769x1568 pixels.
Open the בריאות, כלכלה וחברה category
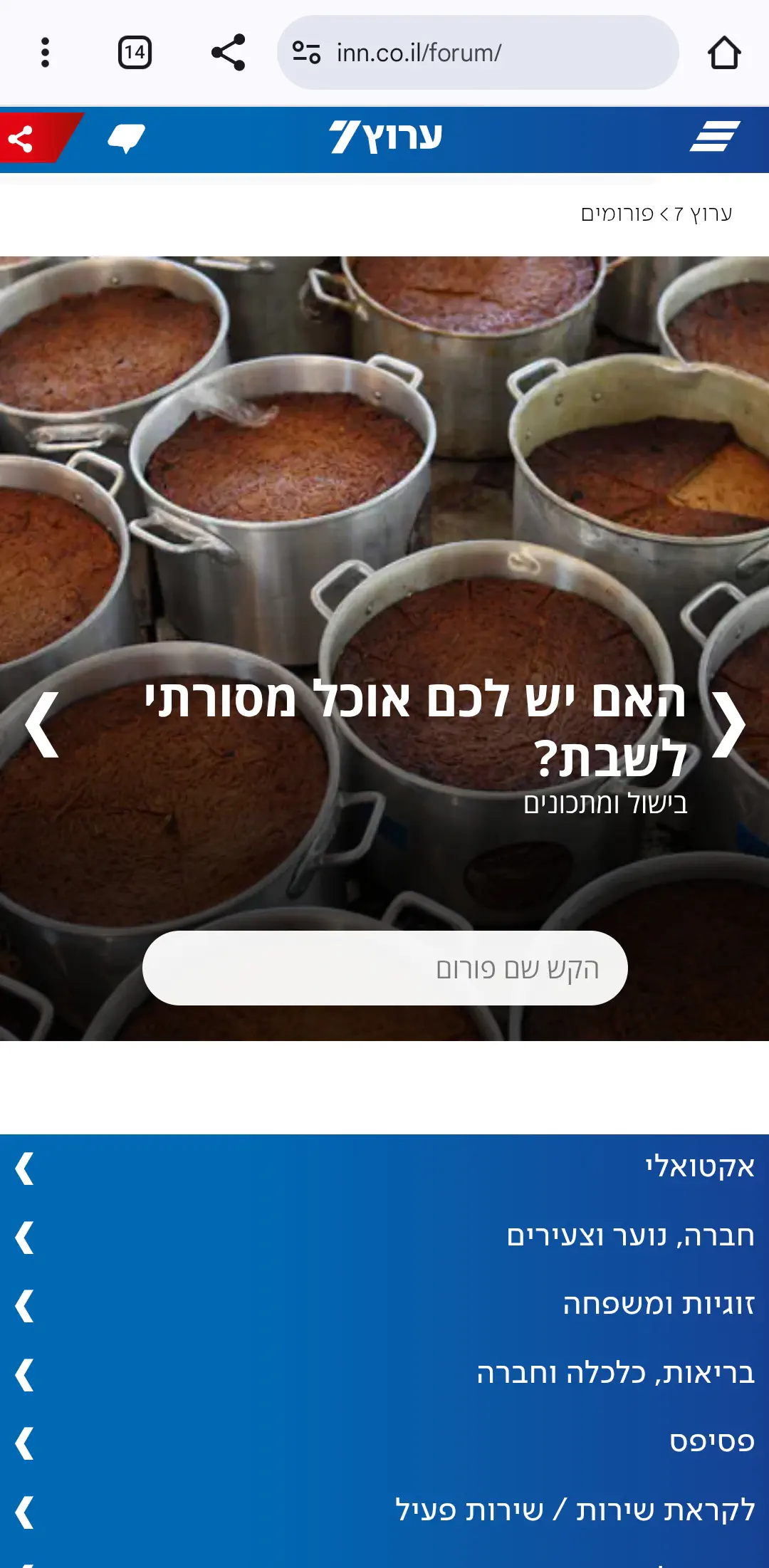[x=384, y=1374]
